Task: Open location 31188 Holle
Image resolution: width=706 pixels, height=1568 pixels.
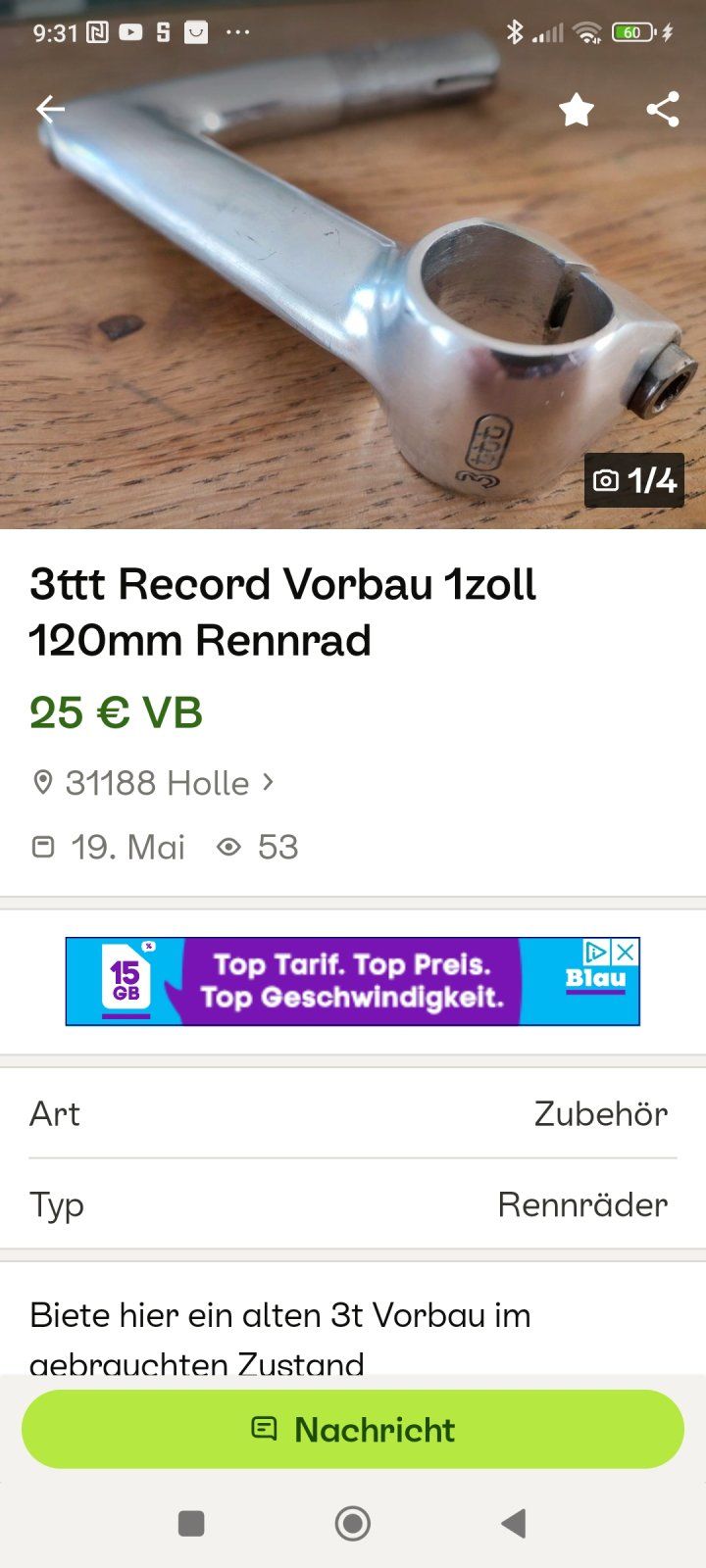Action: pyautogui.click(x=157, y=783)
